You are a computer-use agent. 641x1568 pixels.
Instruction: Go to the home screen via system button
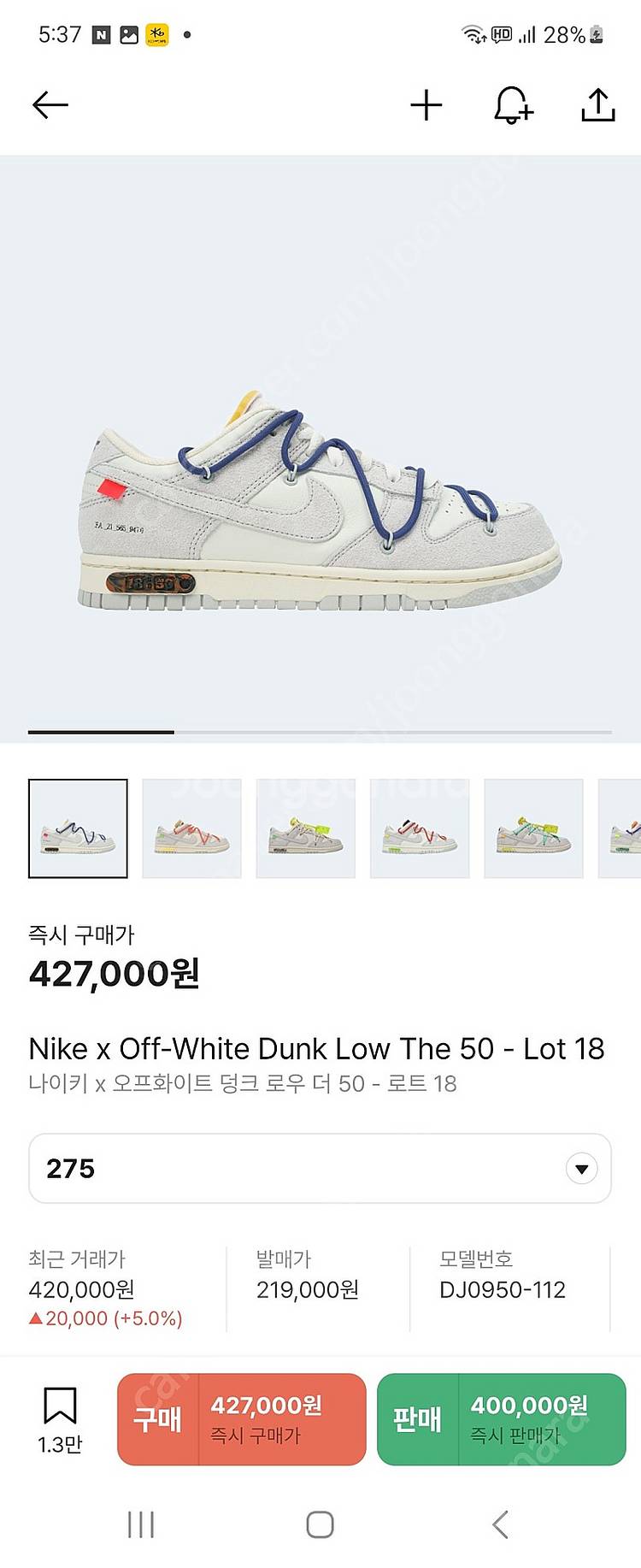[x=320, y=1524]
